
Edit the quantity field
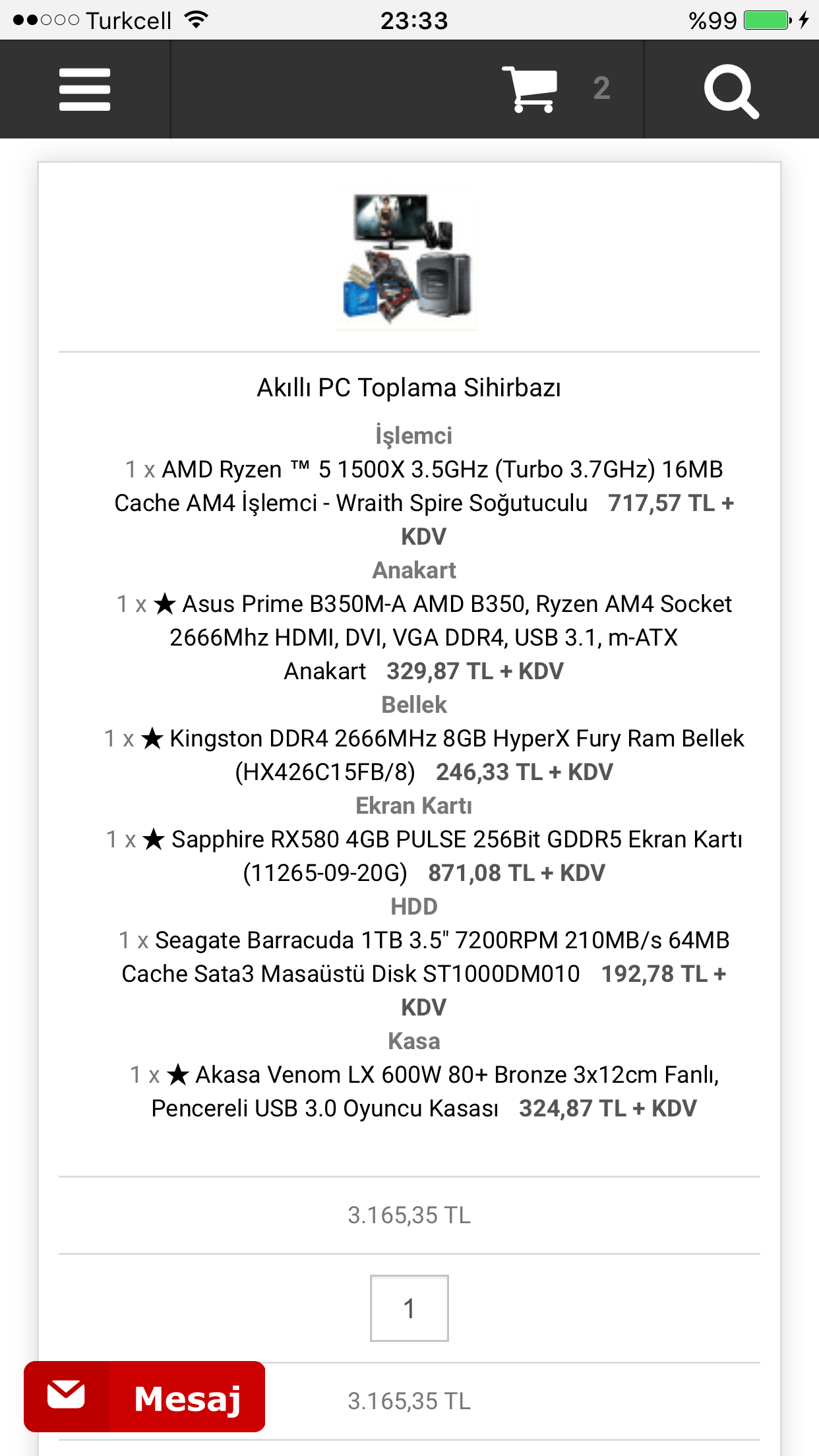click(409, 1308)
